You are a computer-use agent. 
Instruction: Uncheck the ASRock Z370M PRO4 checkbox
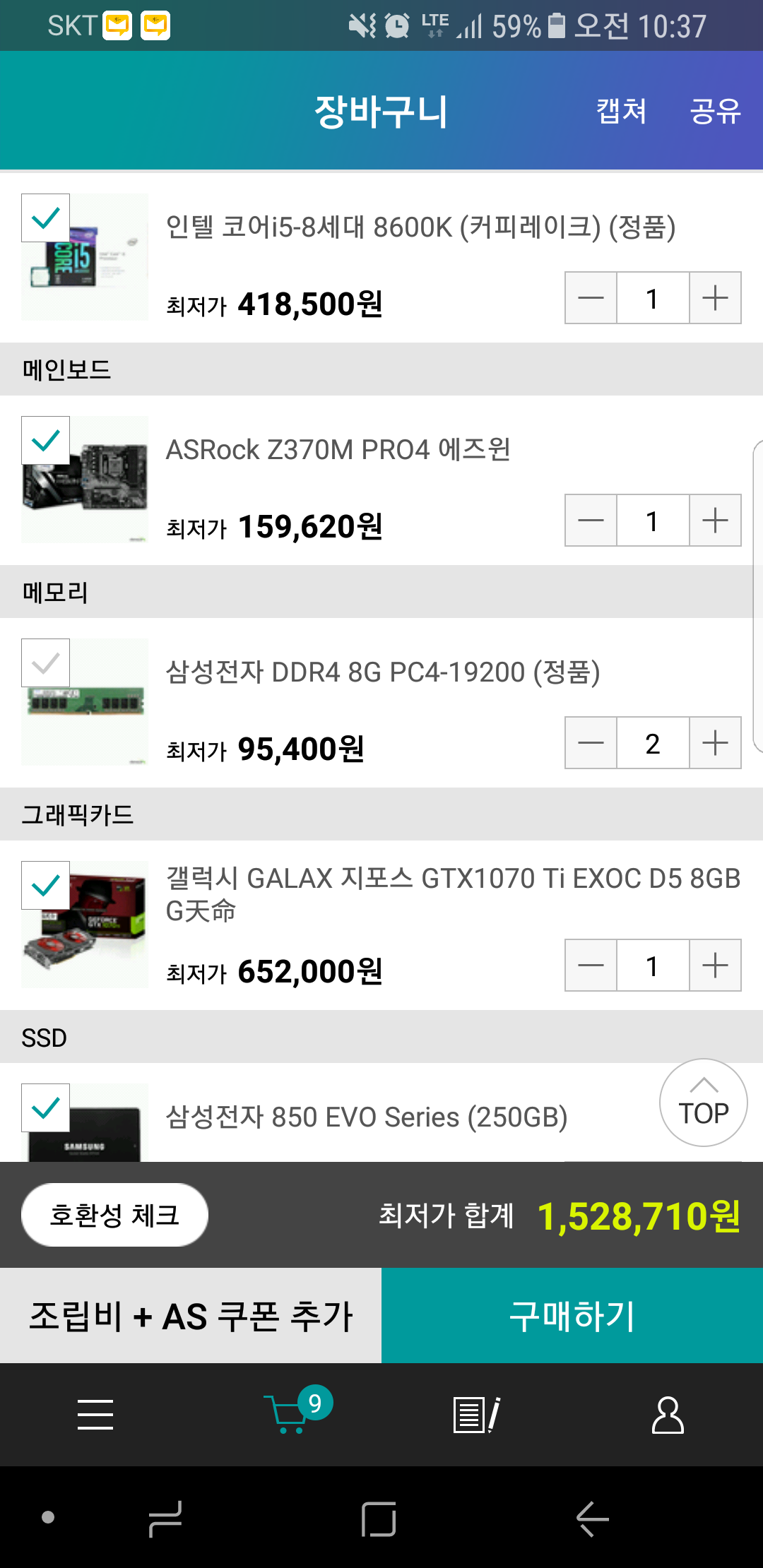(46, 440)
